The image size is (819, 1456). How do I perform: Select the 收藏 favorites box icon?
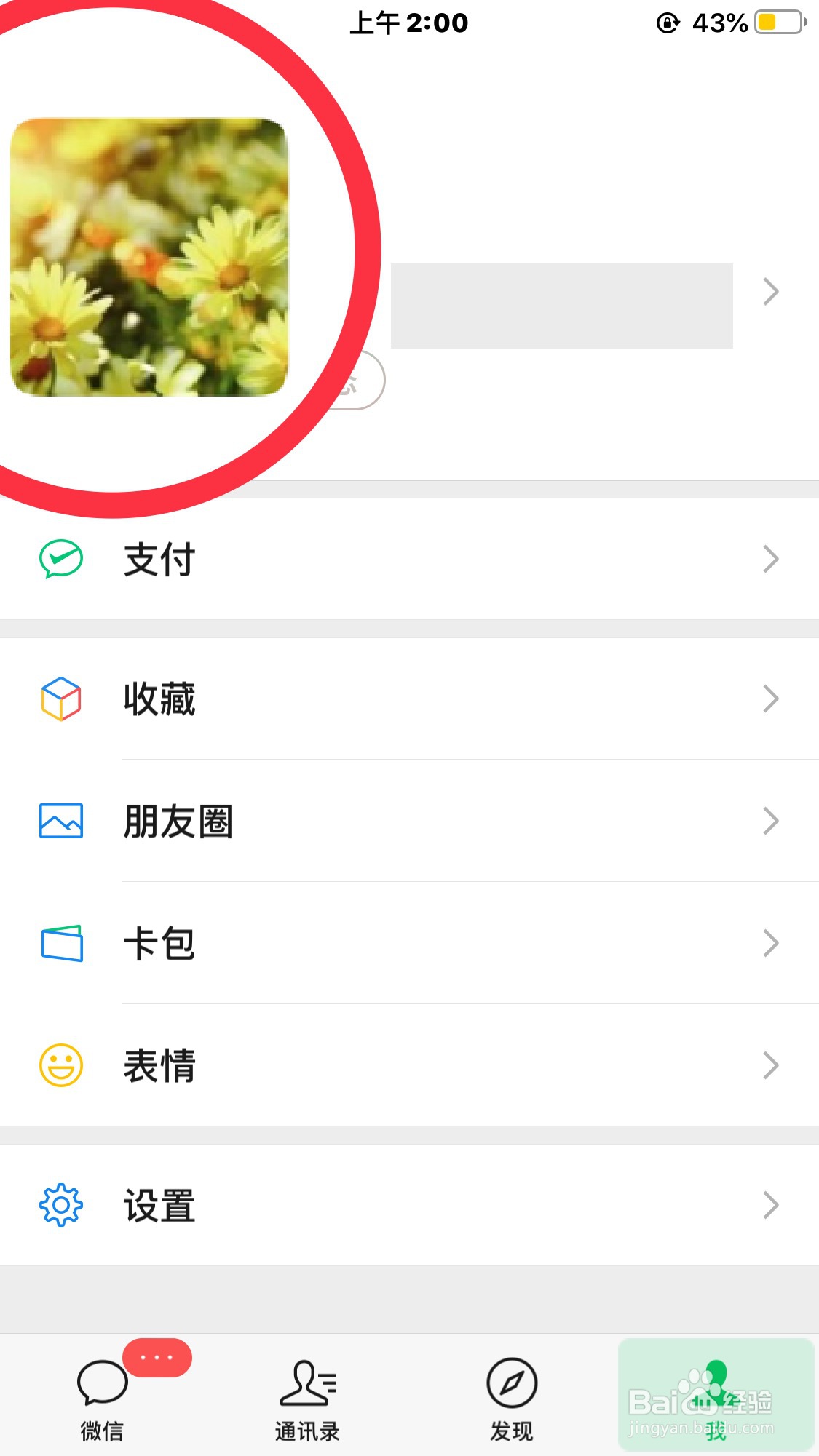[x=60, y=698]
